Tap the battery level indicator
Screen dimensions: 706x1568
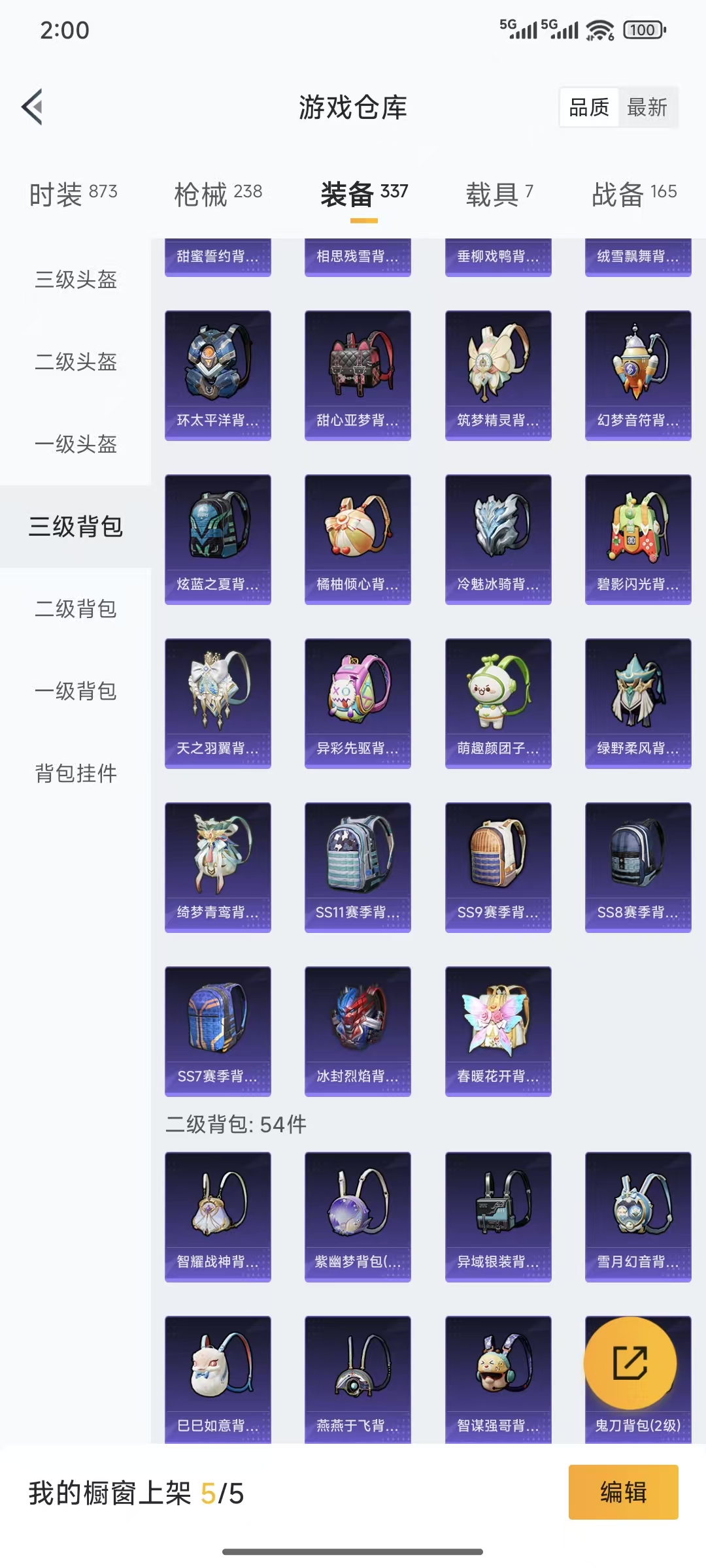(x=643, y=30)
